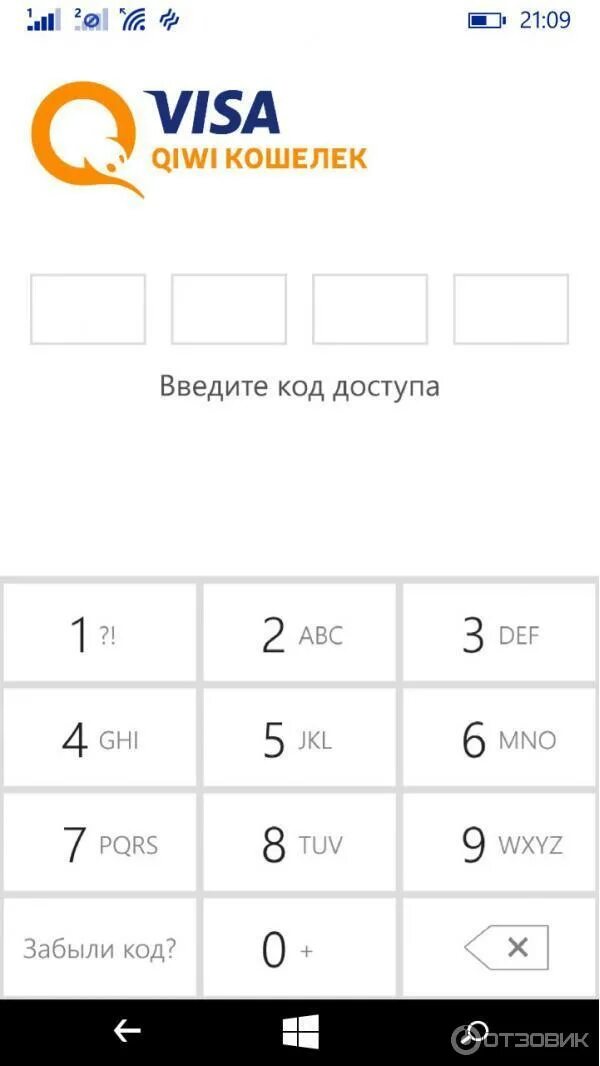The width and height of the screenshot is (600, 1066).
Task: Tap the 4 GHI key
Action: 99,738
